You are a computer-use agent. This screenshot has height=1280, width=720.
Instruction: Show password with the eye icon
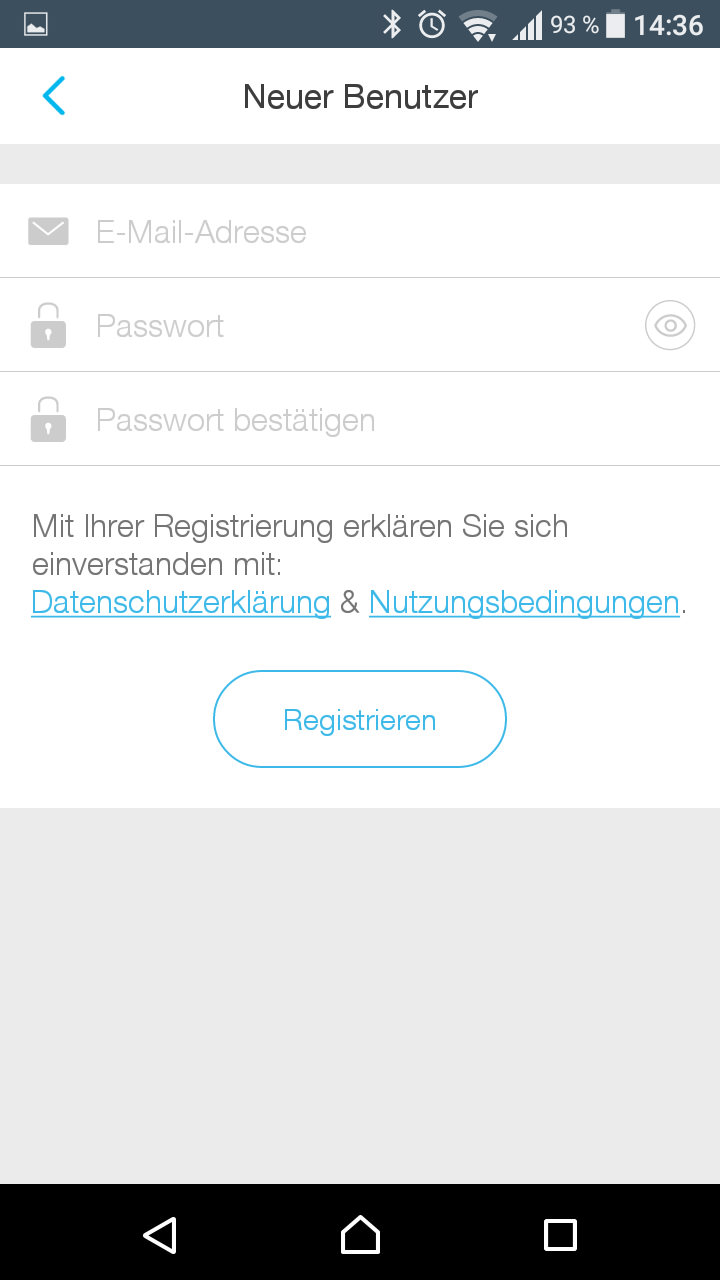tap(670, 325)
